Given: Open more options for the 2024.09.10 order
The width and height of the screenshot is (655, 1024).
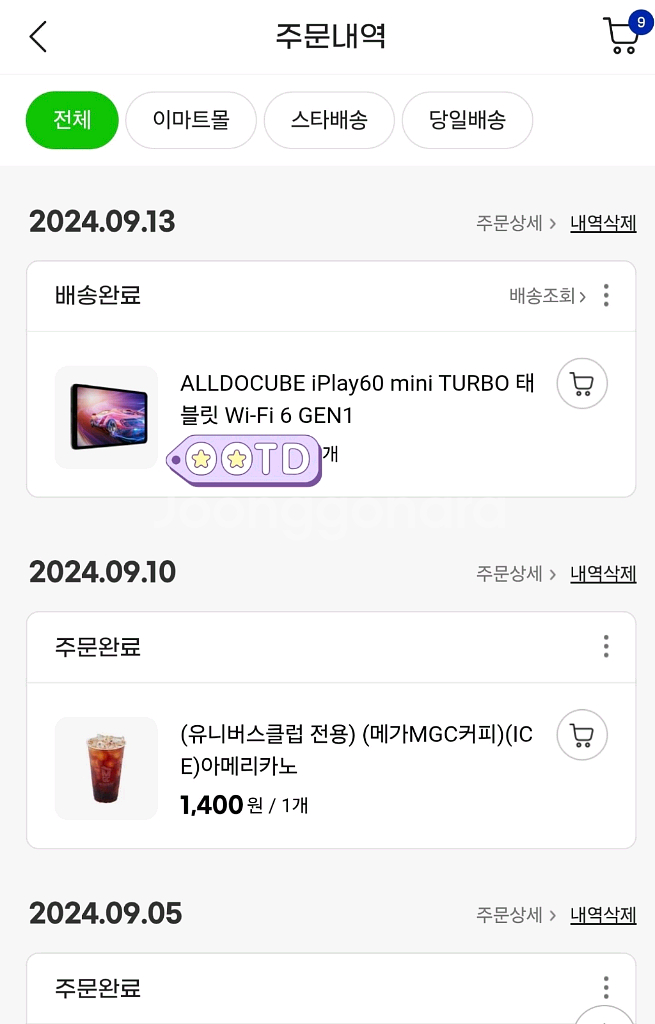Looking at the screenshot, I should coord(606,647).
